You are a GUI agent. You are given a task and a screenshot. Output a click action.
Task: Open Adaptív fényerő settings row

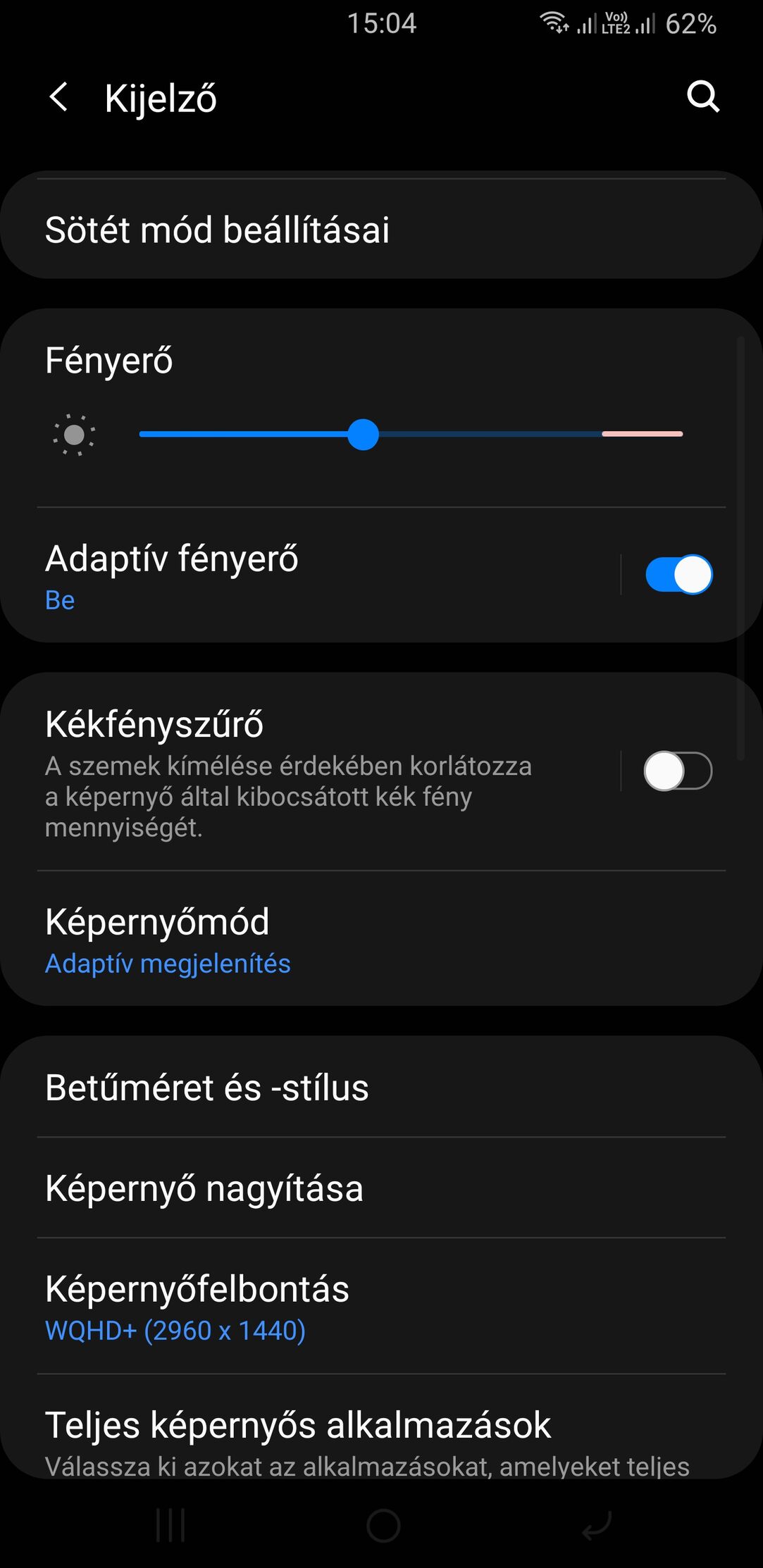click(x=310, y=575)
